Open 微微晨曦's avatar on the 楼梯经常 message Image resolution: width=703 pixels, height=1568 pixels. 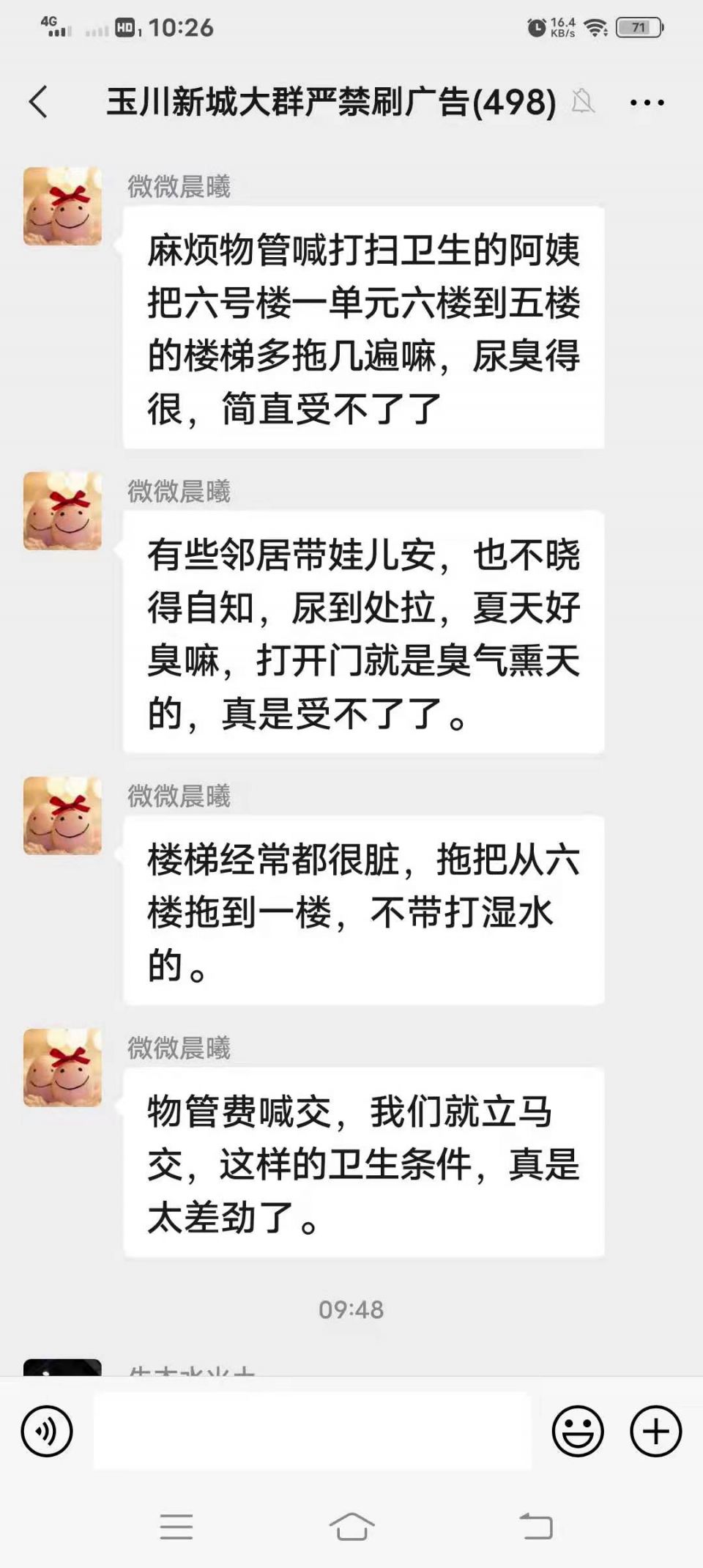point(62,816)
